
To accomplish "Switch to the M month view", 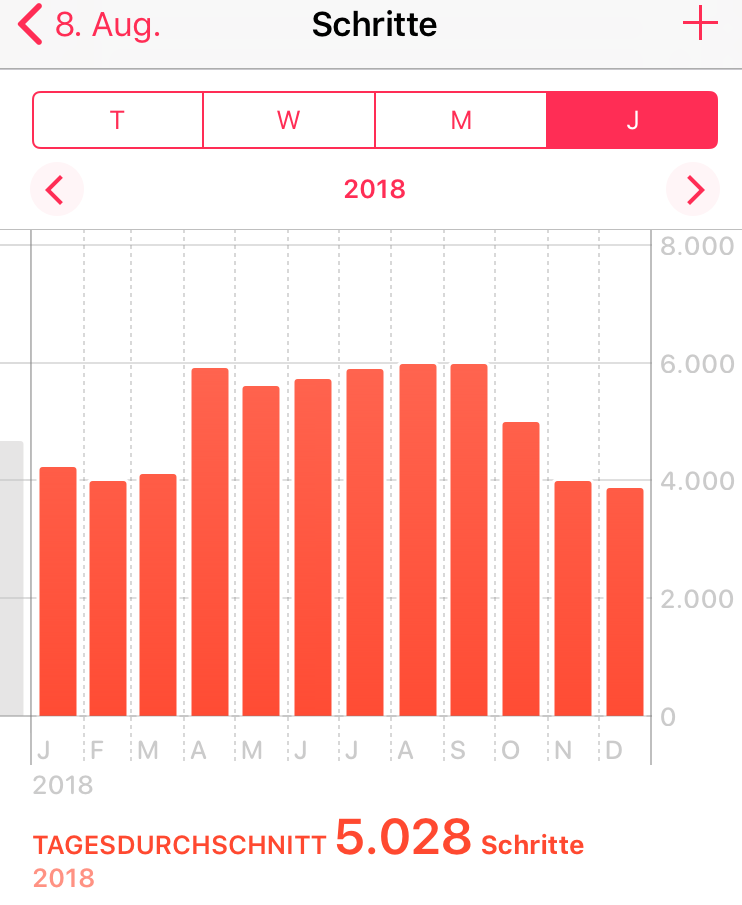I will (461, 120).
